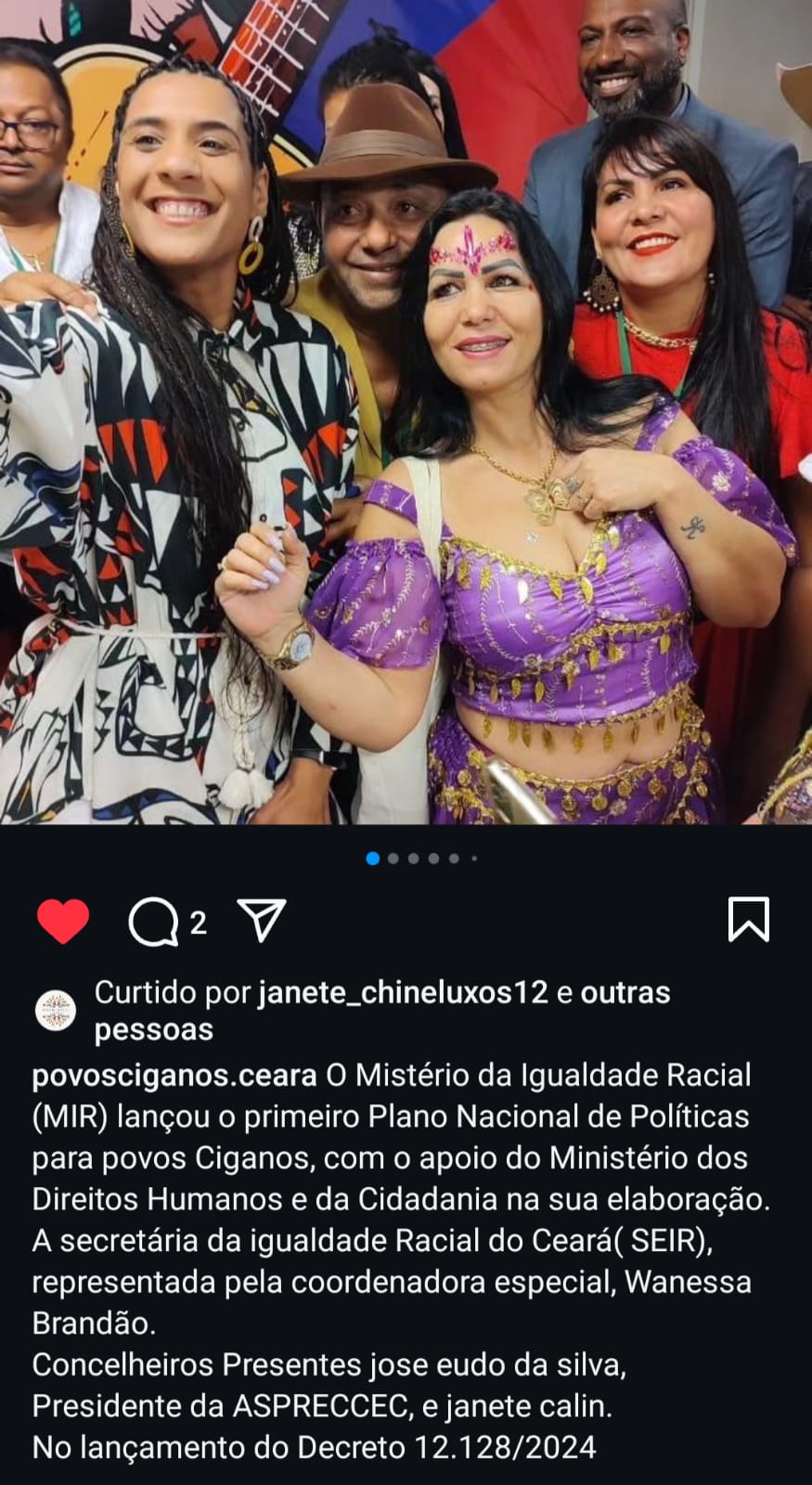Share the post with the paper plane icon
812x1485 pixels.
[261, 920]
